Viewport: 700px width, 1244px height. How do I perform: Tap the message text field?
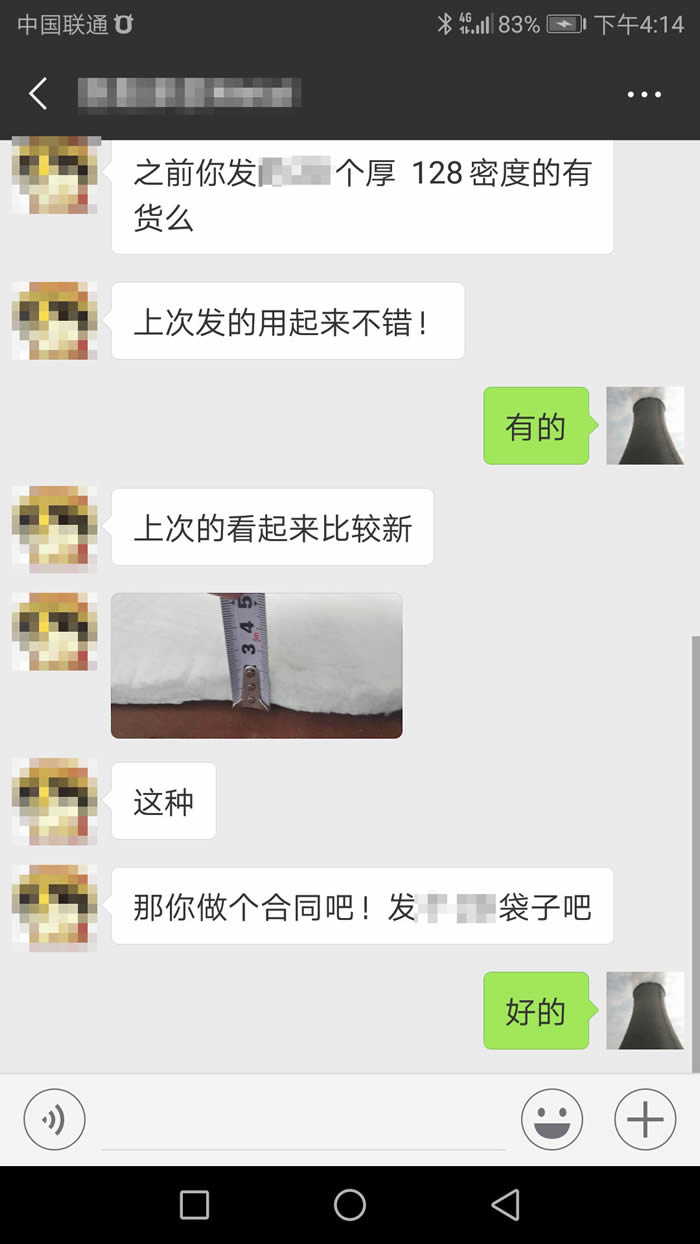tap(303, 1120)
